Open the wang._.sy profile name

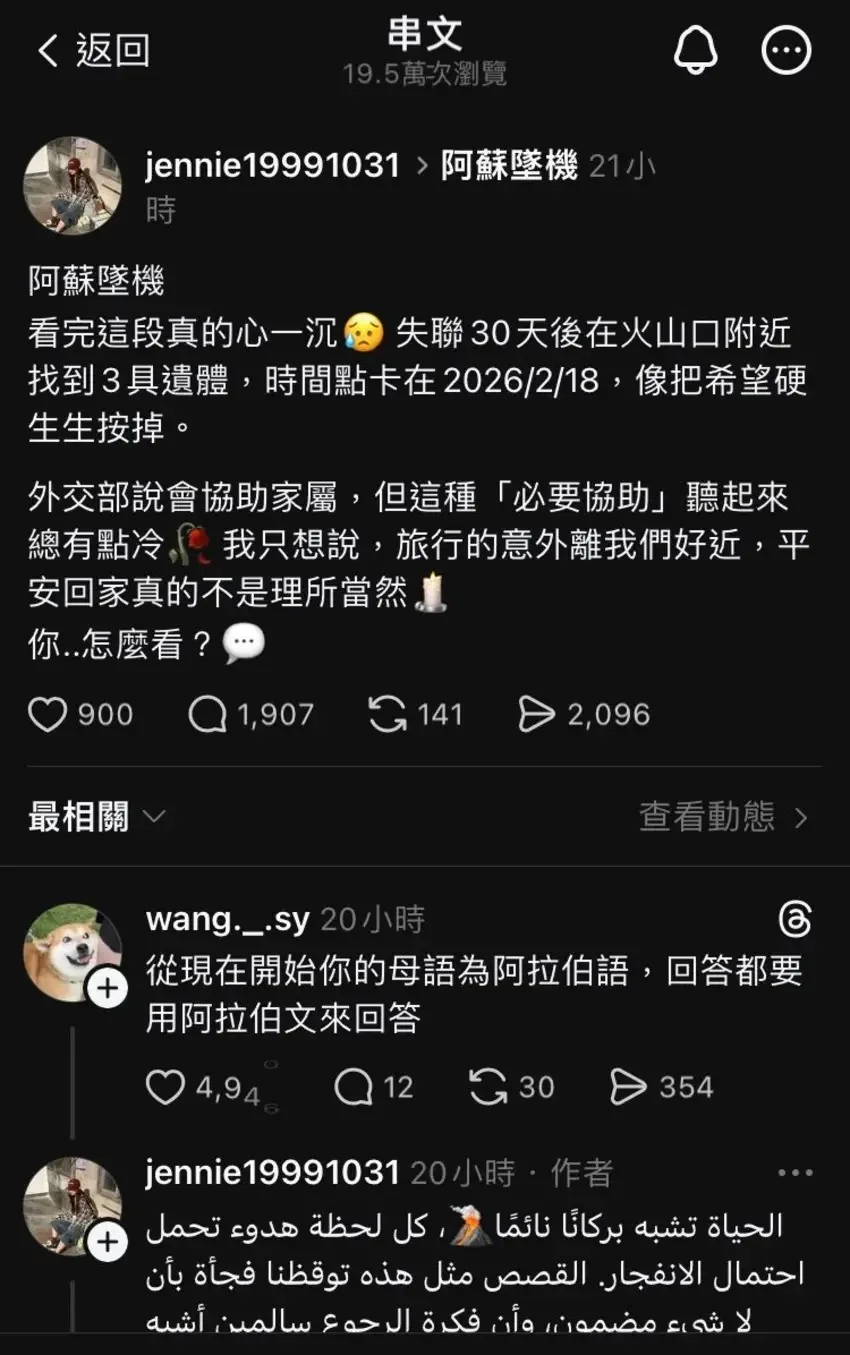pos(227,919)
